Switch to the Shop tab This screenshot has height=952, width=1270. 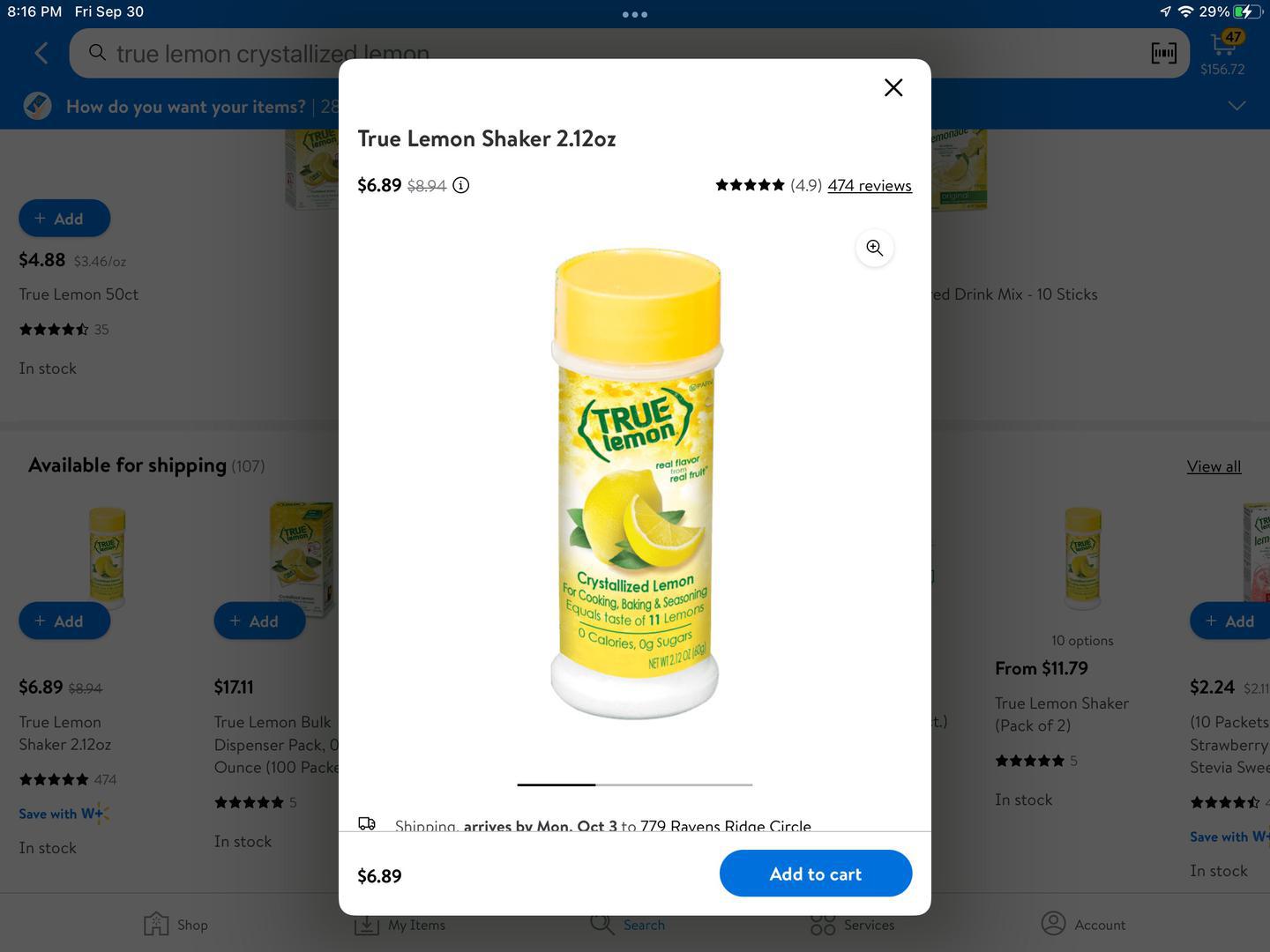click(176, 924)
